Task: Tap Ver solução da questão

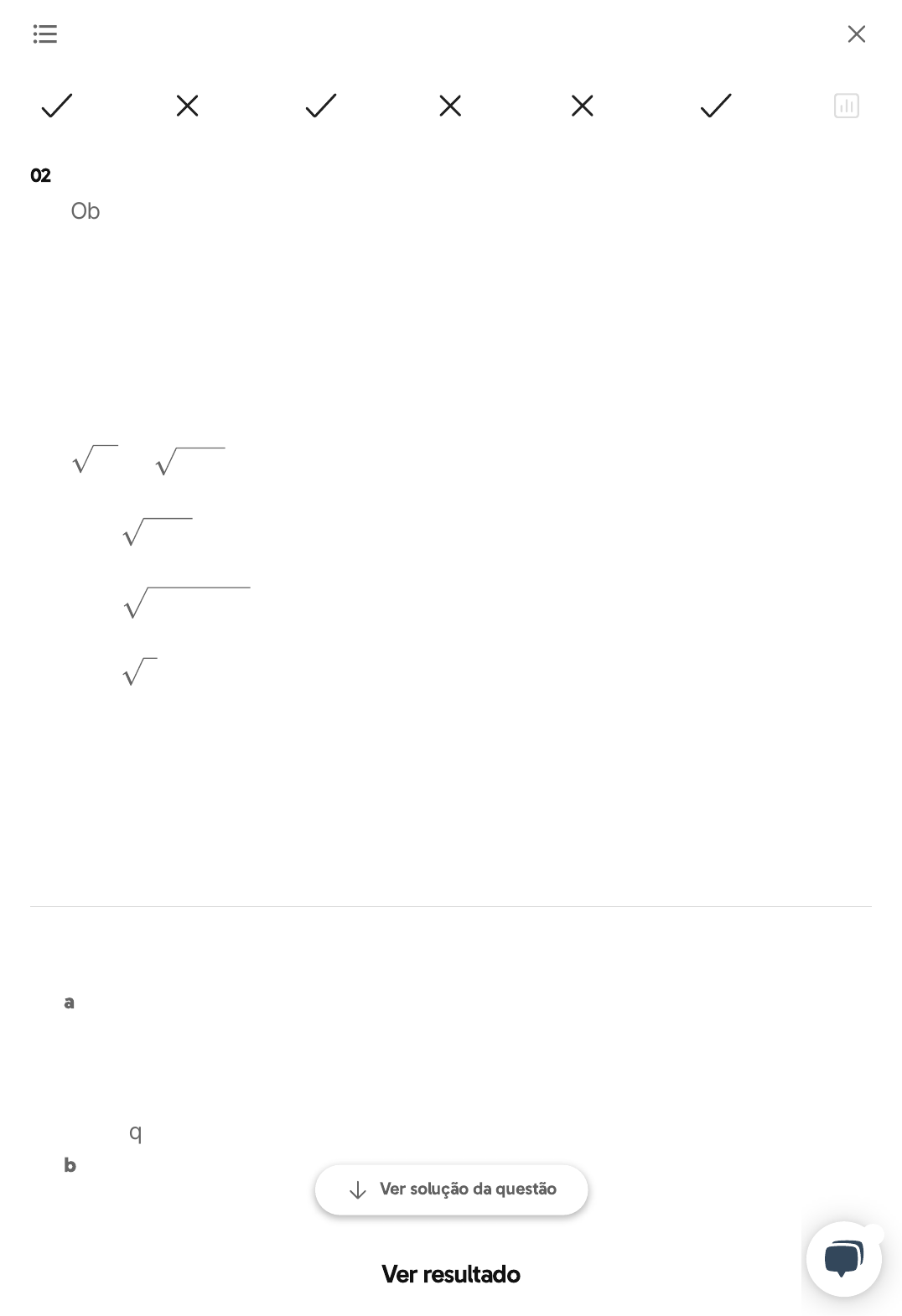Action: [451, 1189]
